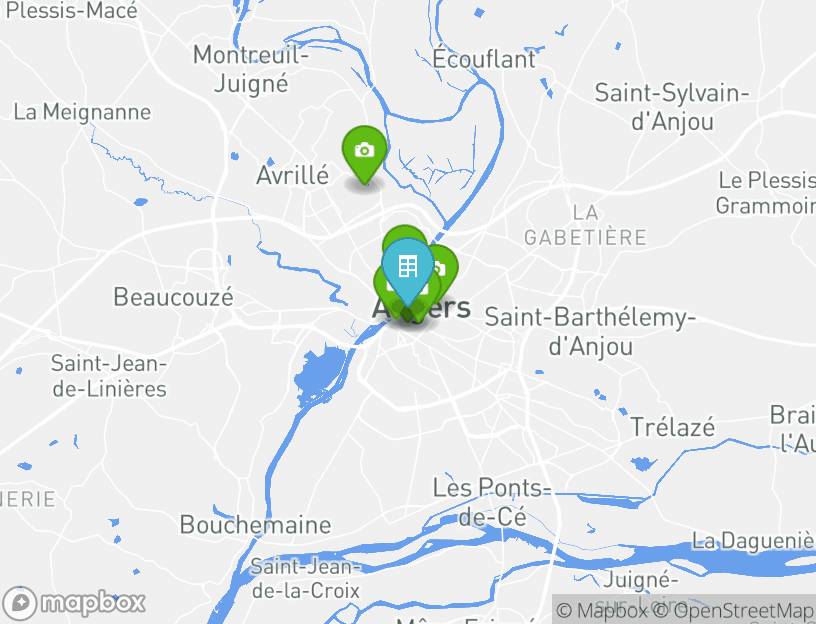Tap the green camera marker near Avrillé

click(364, 151)
